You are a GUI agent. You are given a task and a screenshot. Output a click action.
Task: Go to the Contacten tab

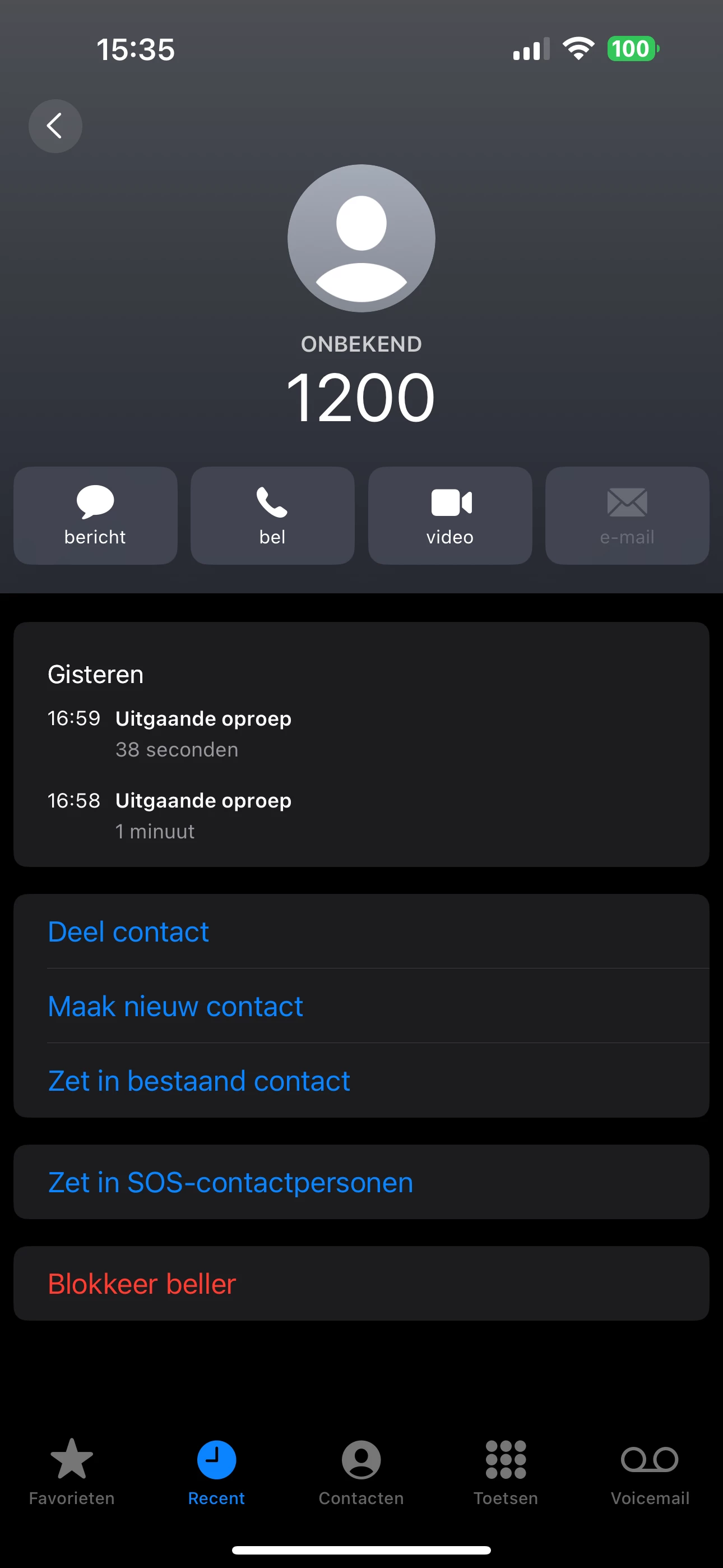361,1470
